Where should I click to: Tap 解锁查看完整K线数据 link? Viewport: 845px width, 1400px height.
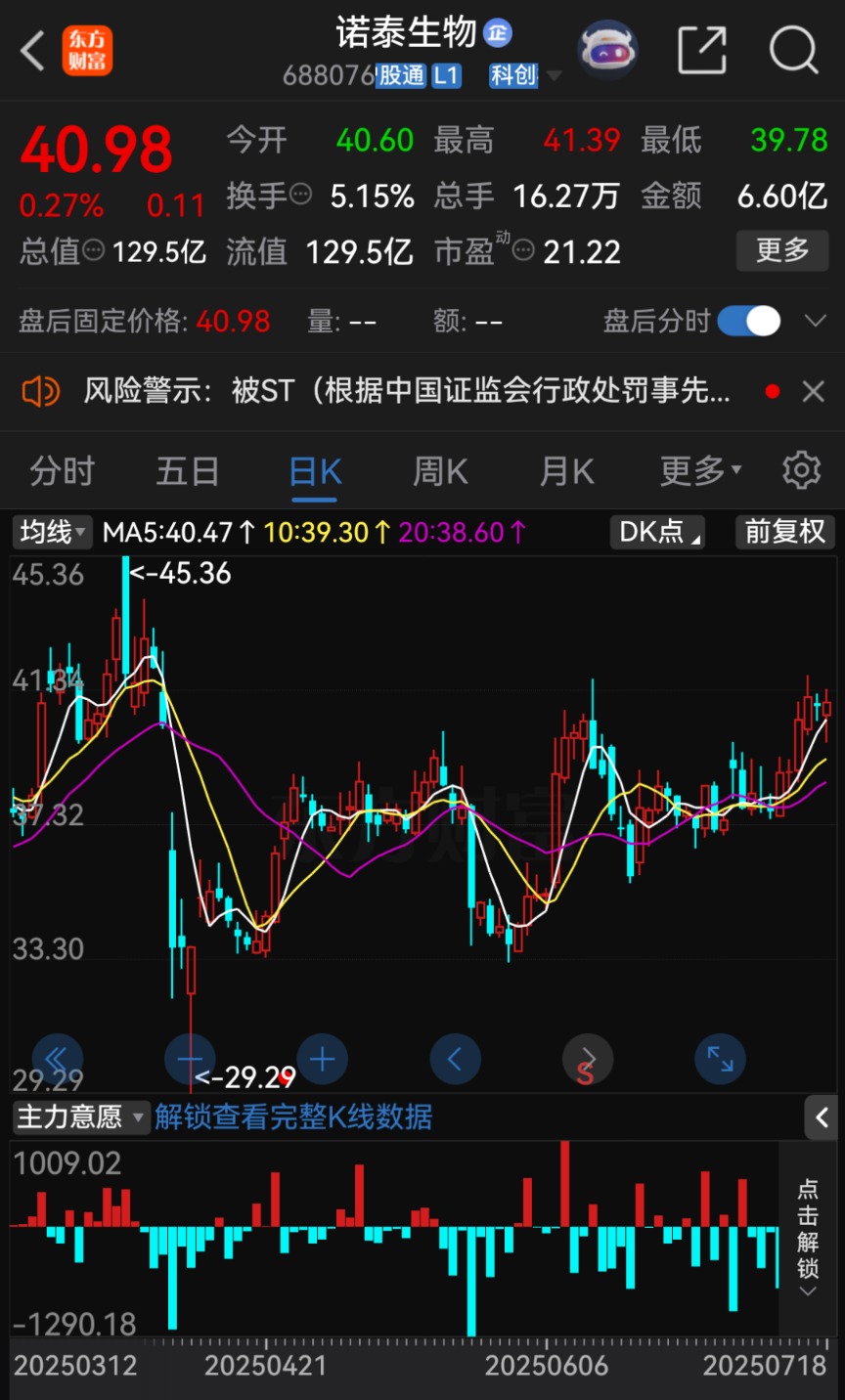[293, 1116]
